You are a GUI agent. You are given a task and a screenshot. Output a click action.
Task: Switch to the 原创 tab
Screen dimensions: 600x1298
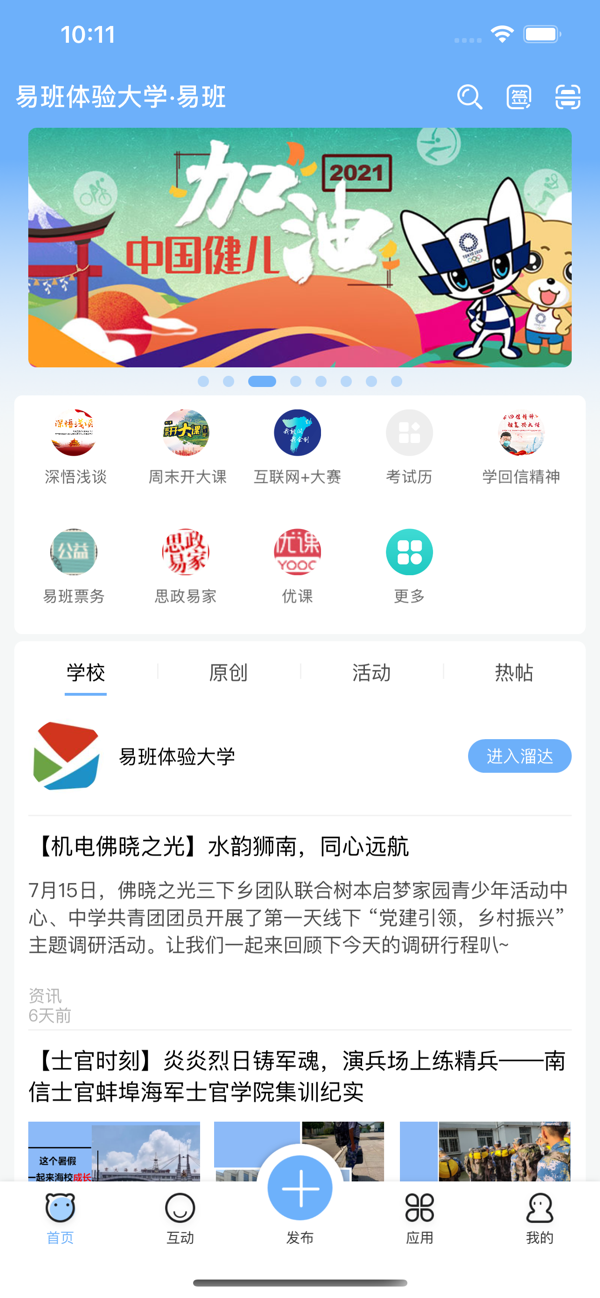click(228, 673)
